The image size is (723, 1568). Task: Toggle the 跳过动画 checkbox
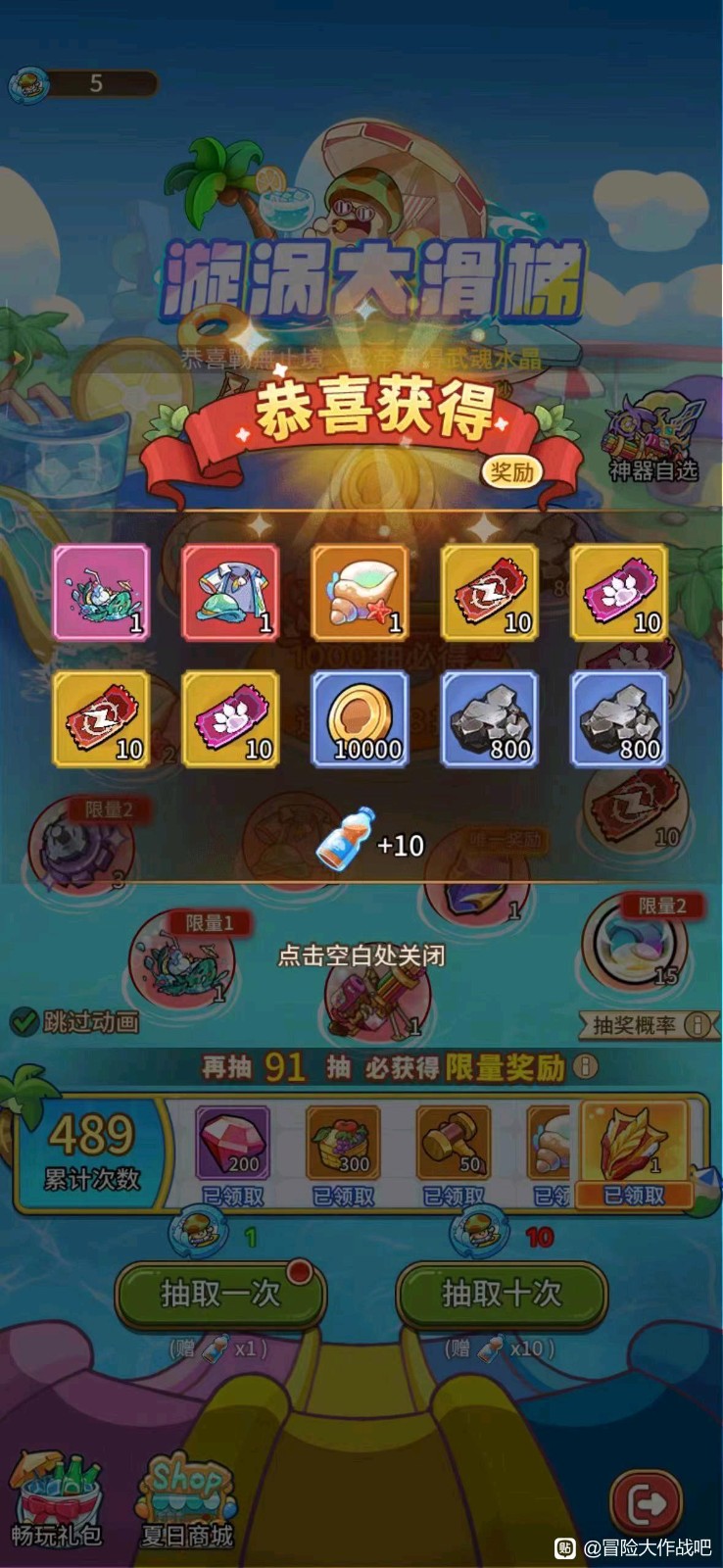pos(24,1022)
